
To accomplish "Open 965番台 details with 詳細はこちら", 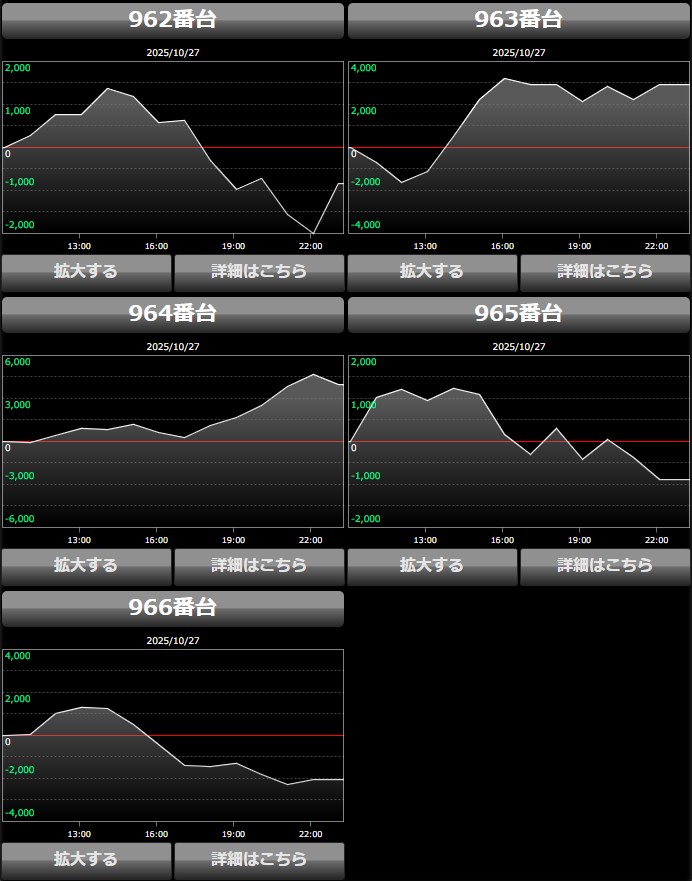I will 605,566.
